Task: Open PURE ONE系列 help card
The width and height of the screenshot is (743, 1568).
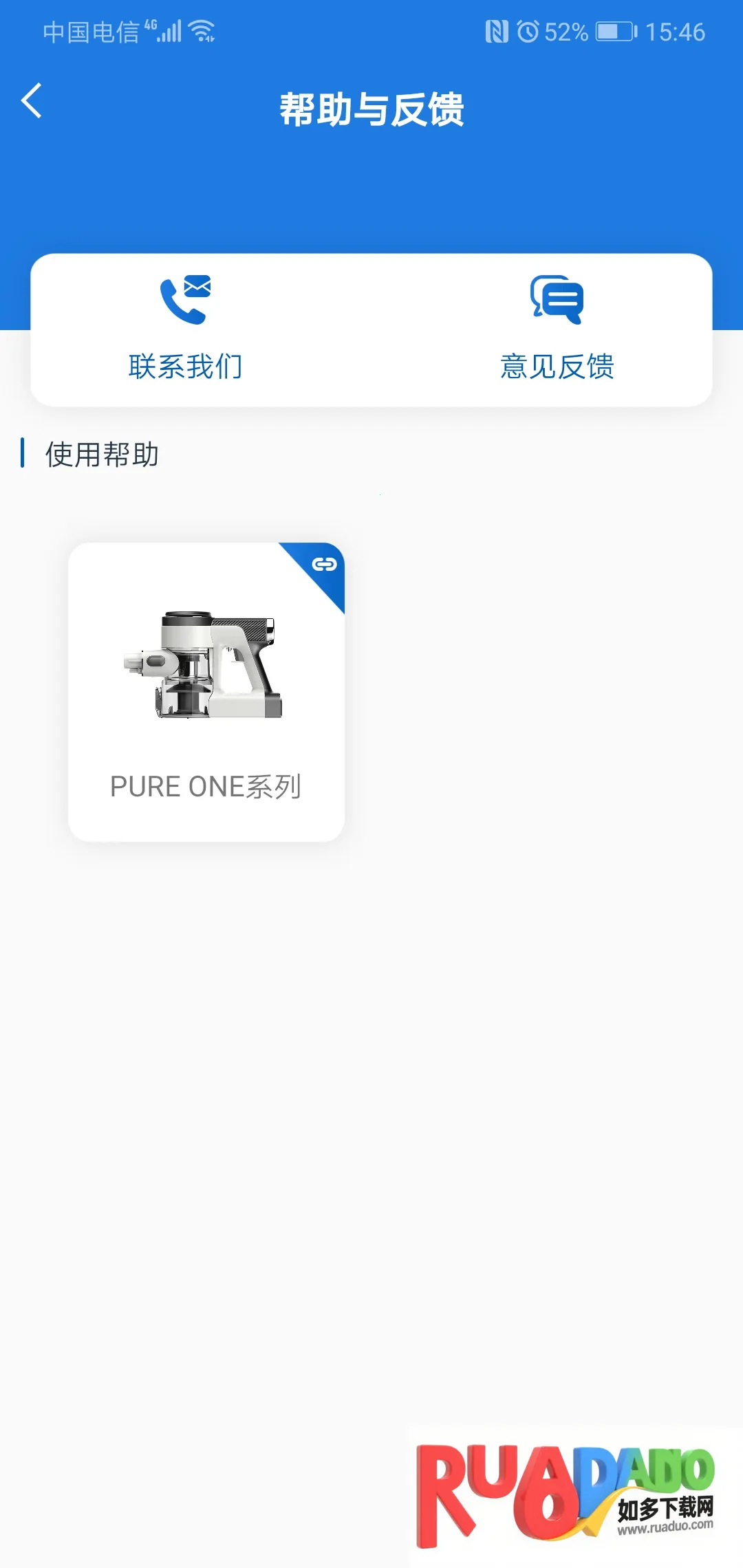Action: point(206,691)
